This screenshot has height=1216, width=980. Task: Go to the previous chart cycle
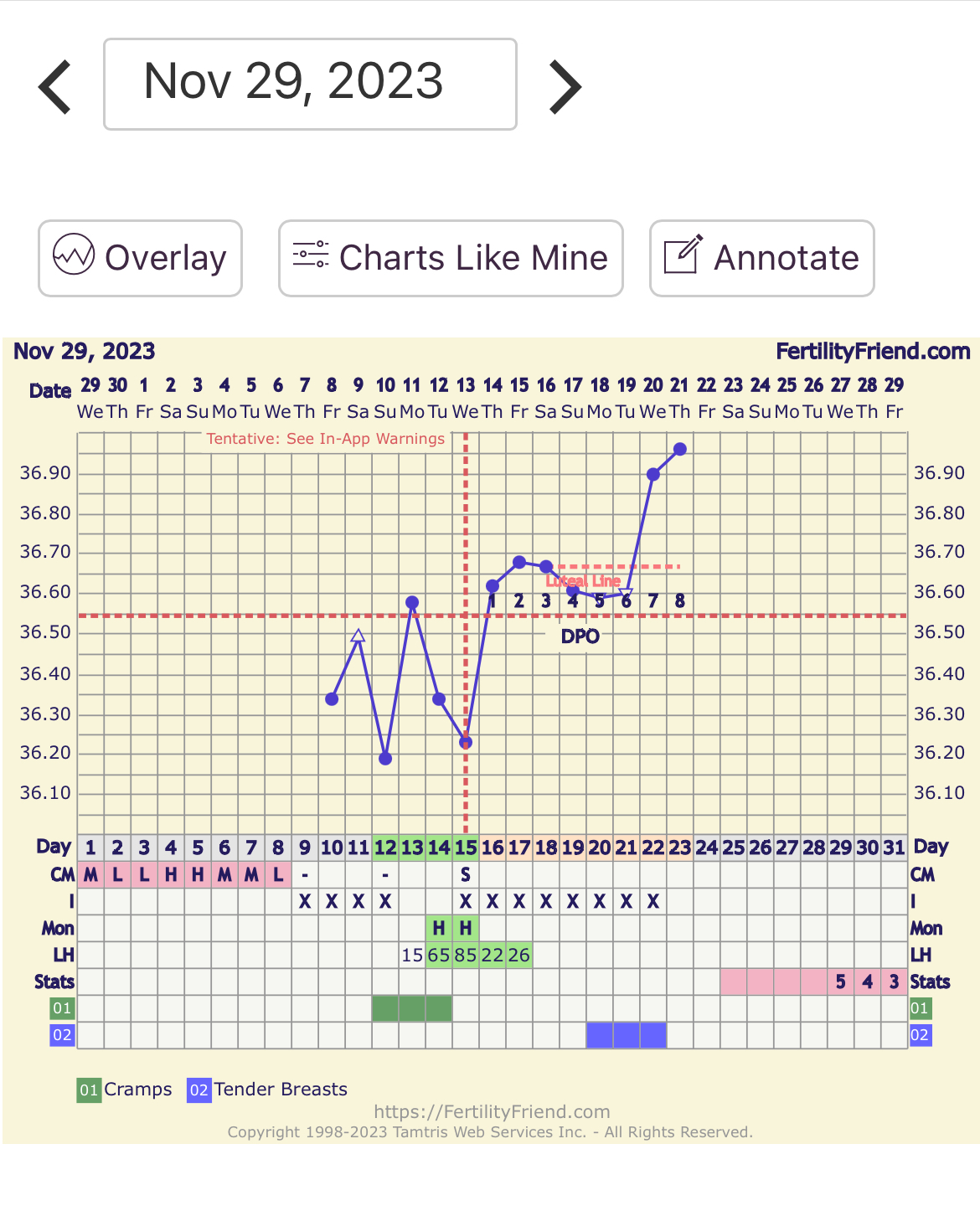[x=55, y=86]
